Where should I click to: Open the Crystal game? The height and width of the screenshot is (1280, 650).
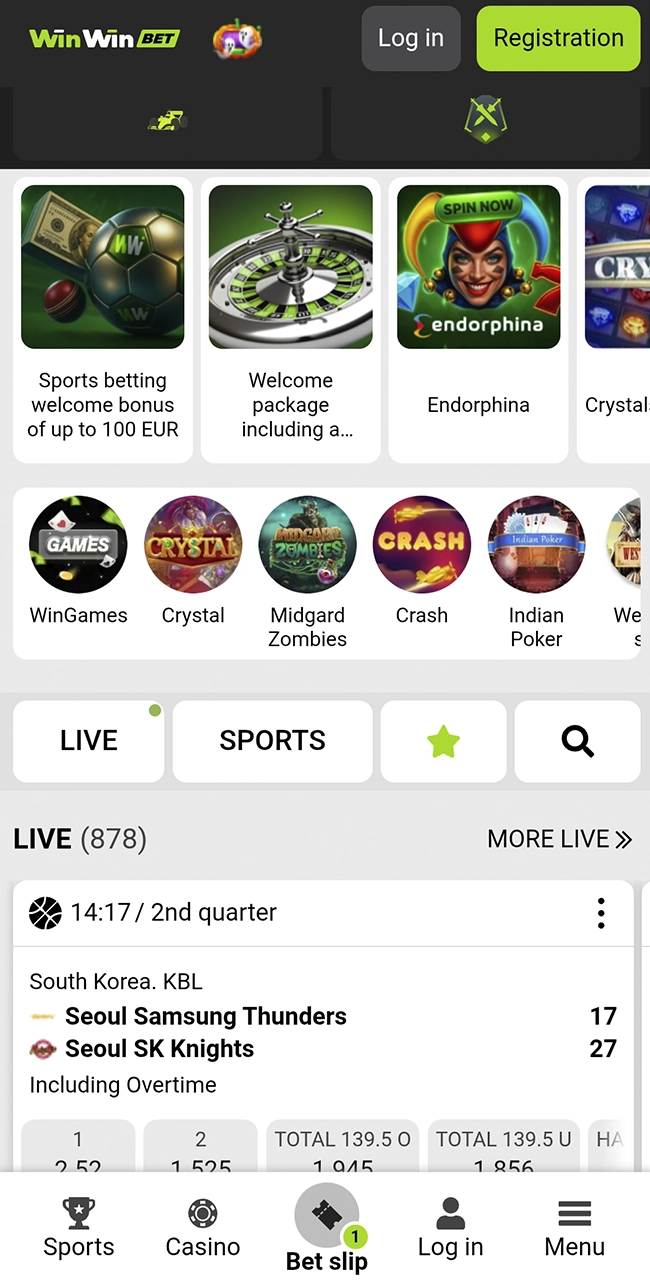pyautogui.click(x=193, y=560)
